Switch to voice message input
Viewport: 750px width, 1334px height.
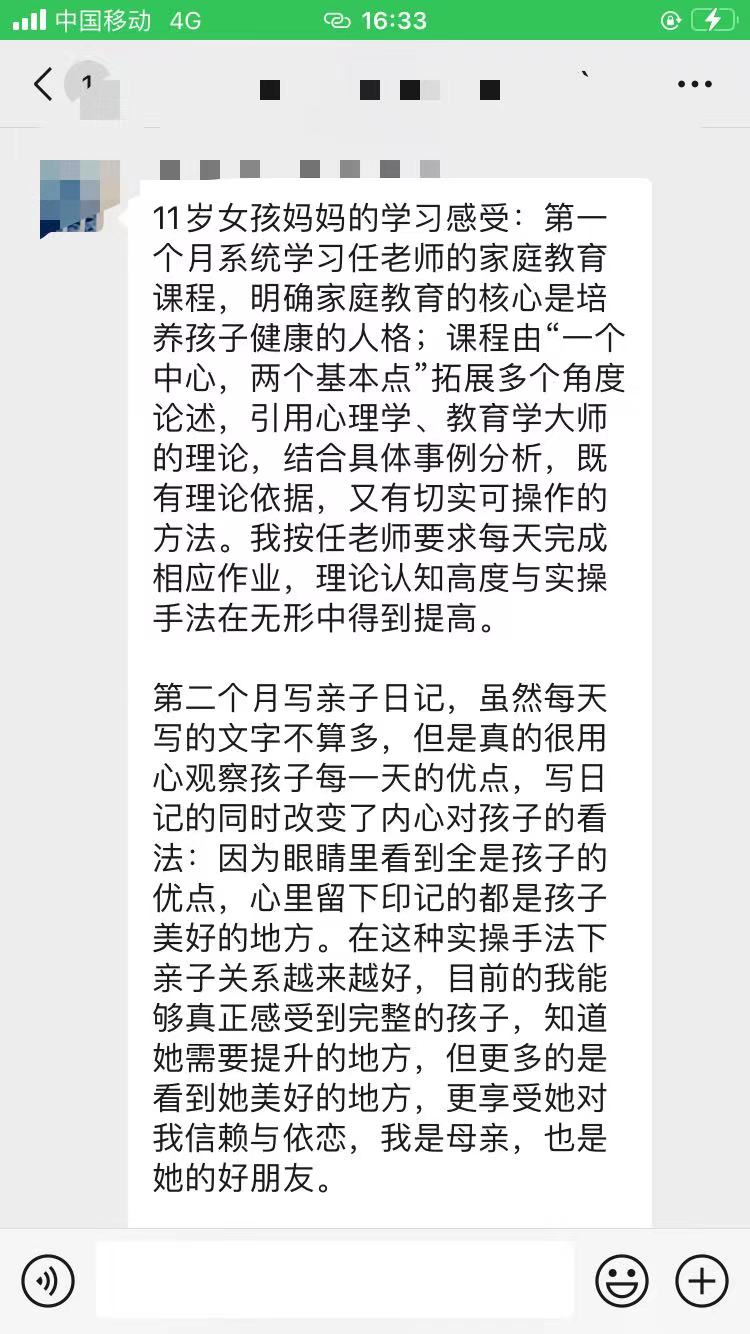48,1279
